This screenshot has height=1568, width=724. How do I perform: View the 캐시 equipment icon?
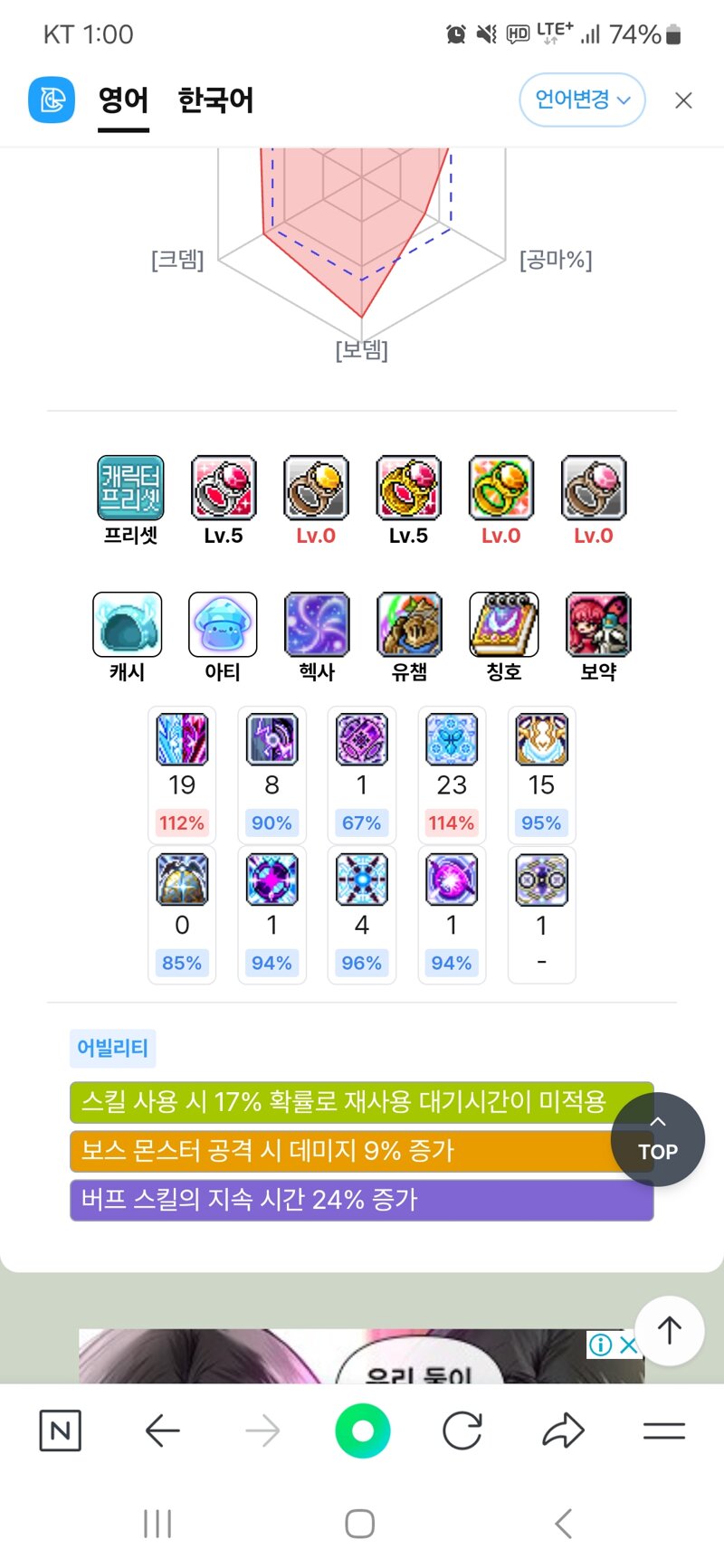[x=128, y=625]
